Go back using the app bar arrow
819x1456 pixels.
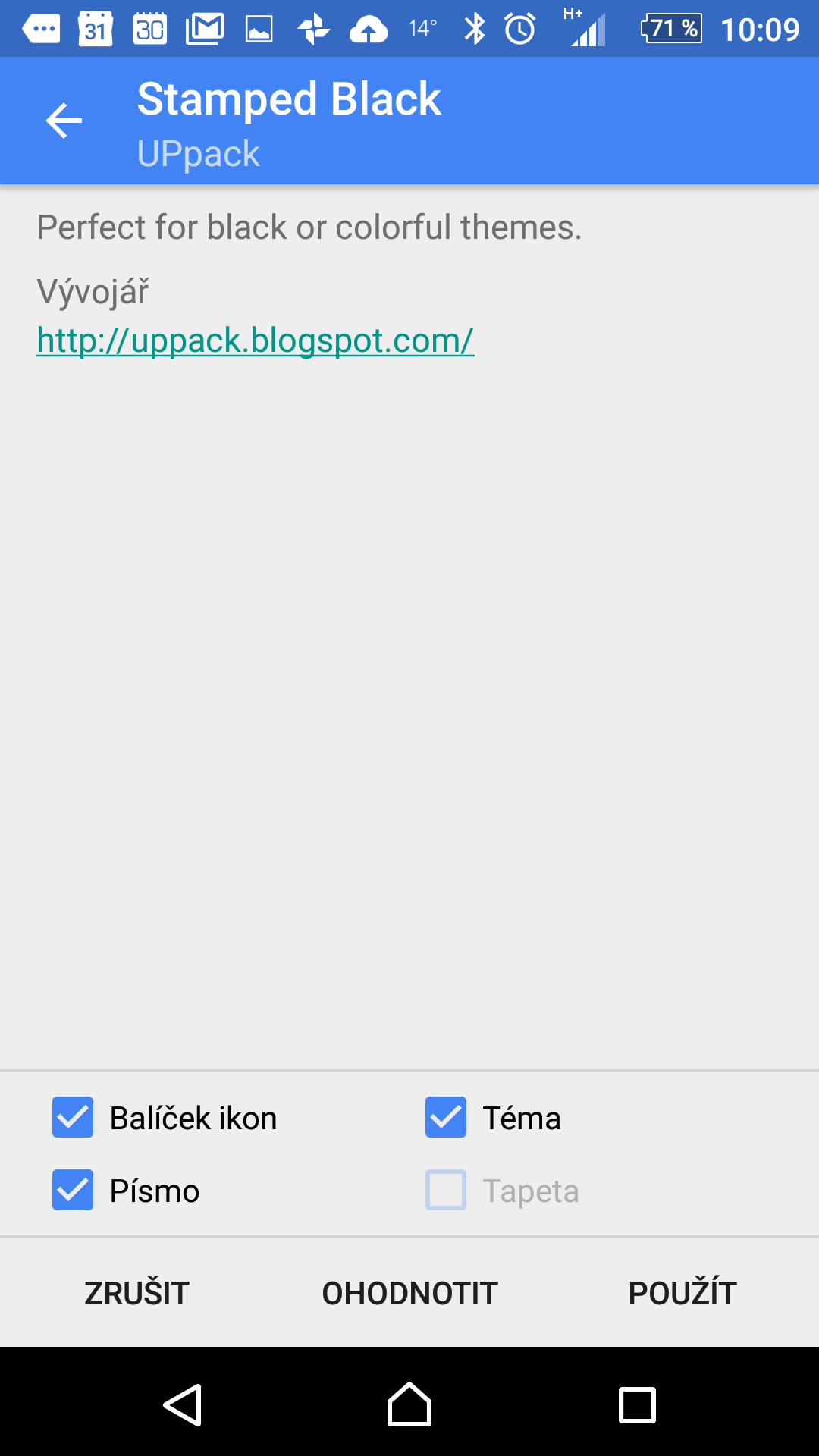pyautogui.click(x=64, y=121)
